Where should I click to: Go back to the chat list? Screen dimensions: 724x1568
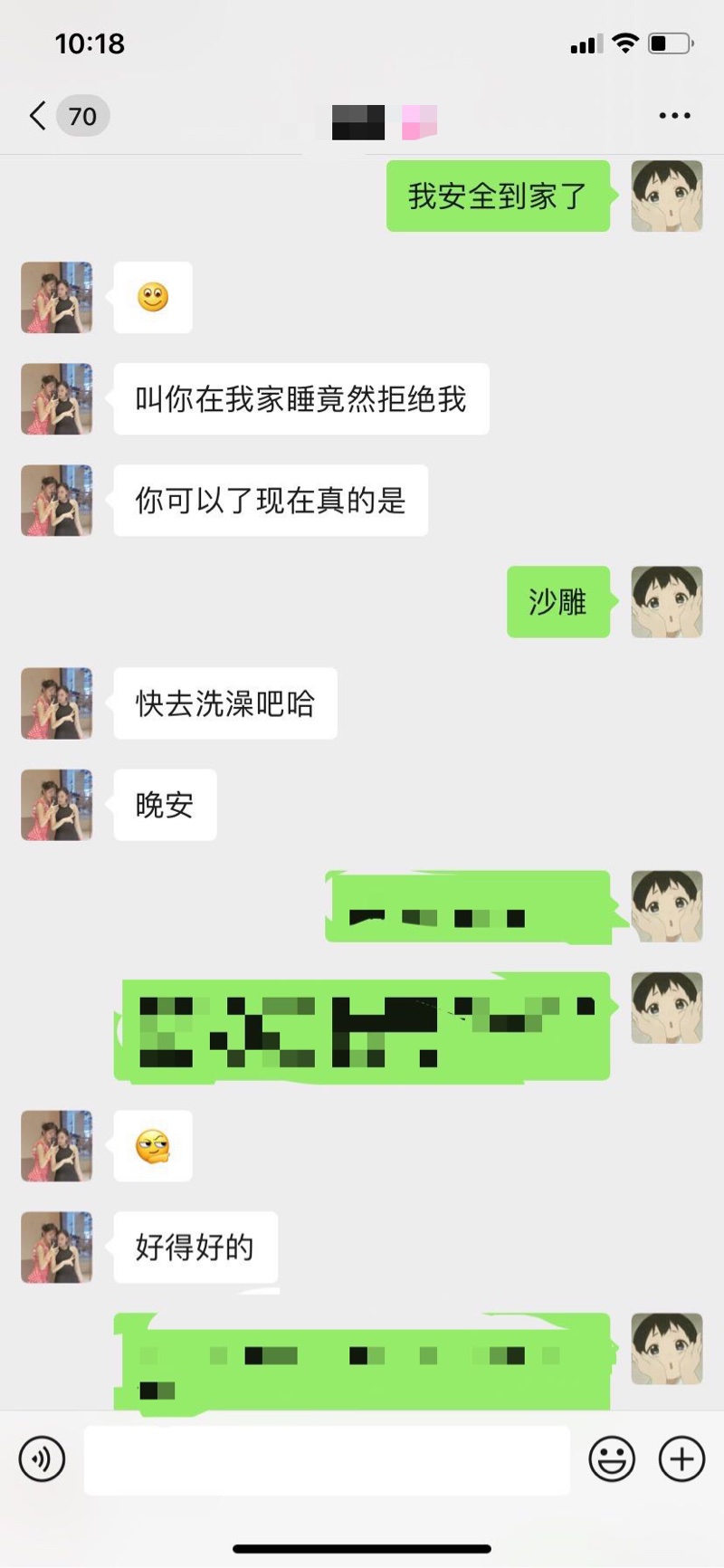[38, 116]
